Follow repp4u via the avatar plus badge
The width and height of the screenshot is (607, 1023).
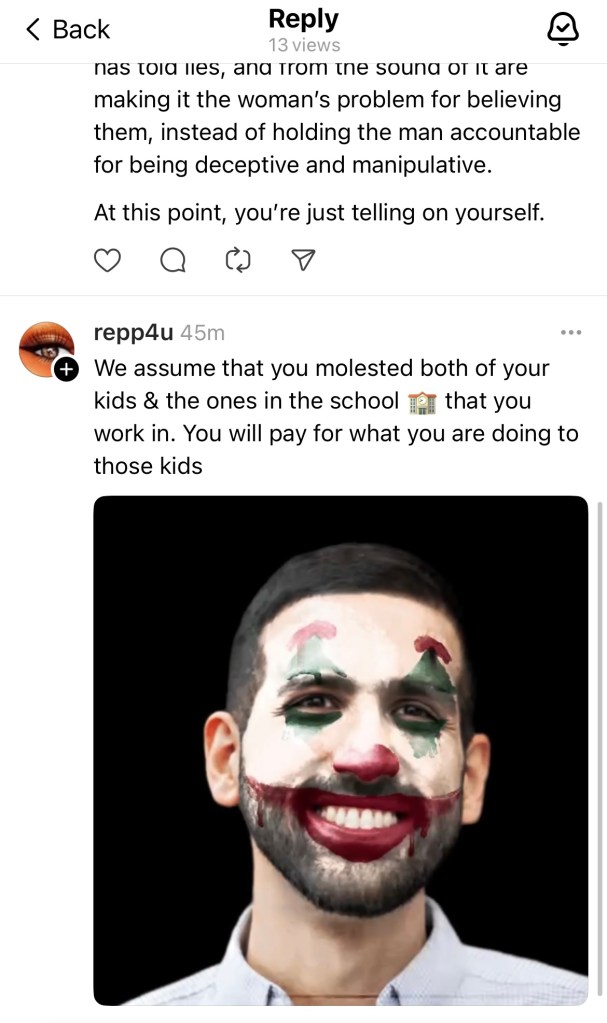66,369
